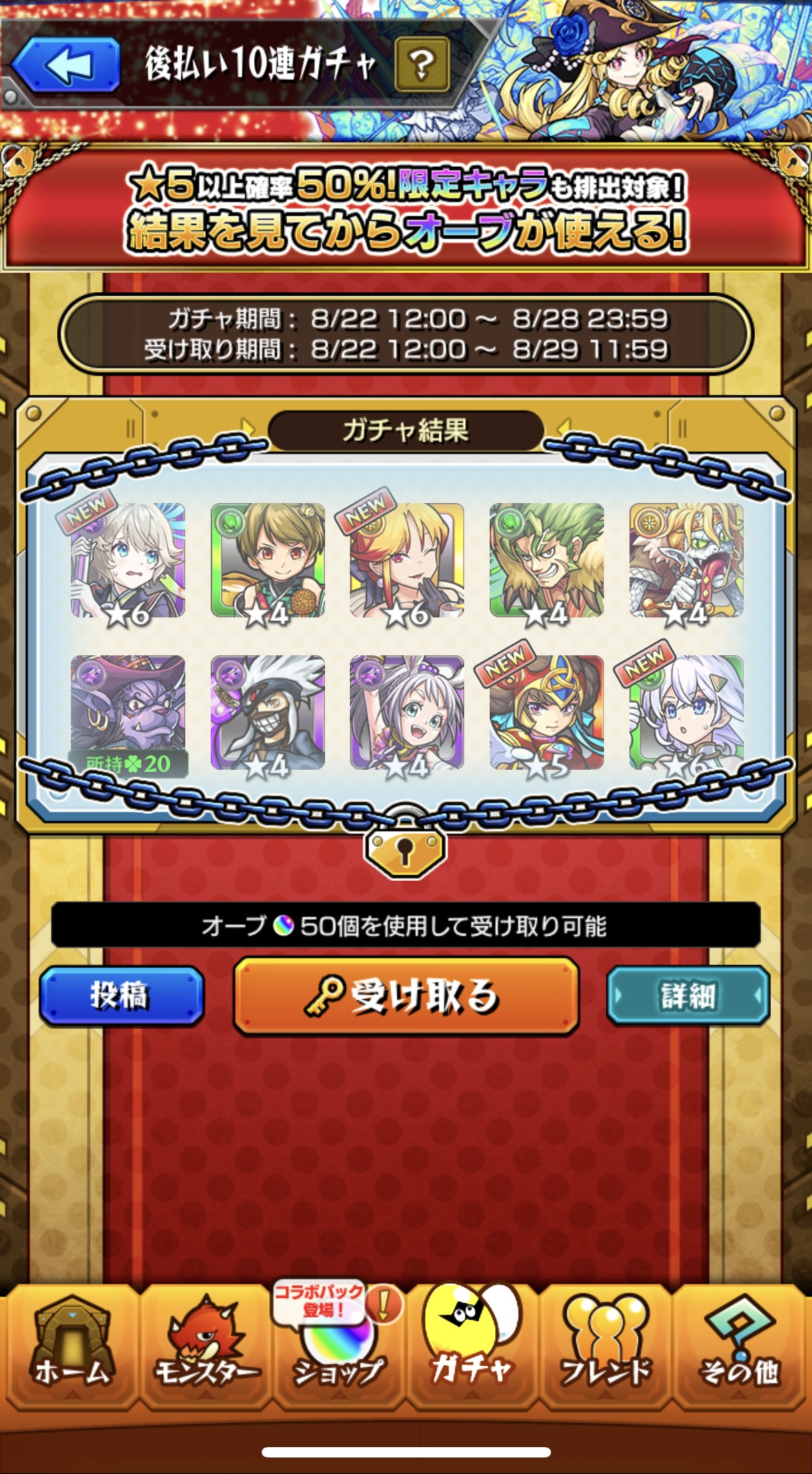This screenshot has width=812, height=1474.
Task: Select the ガチャ tab
Action: tap(472, 1345)
